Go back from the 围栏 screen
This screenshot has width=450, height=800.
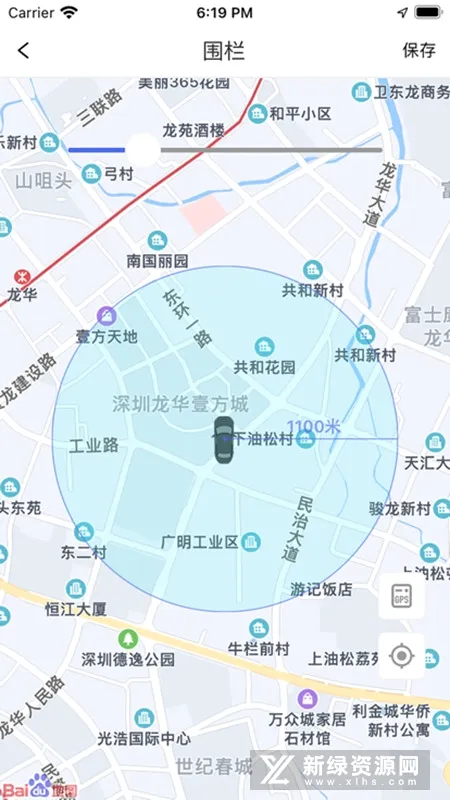tap(23, 51)
